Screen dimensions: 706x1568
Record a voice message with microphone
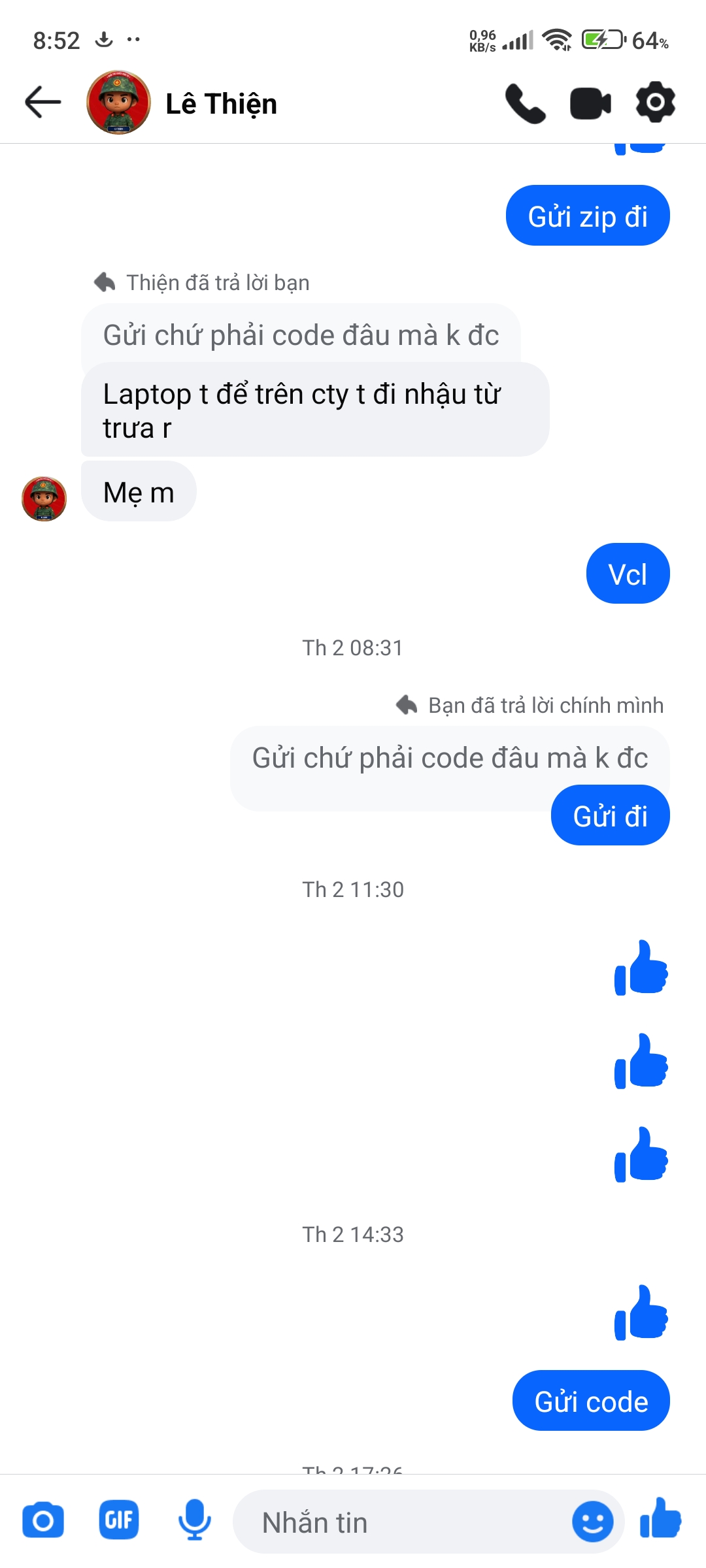194,1521
